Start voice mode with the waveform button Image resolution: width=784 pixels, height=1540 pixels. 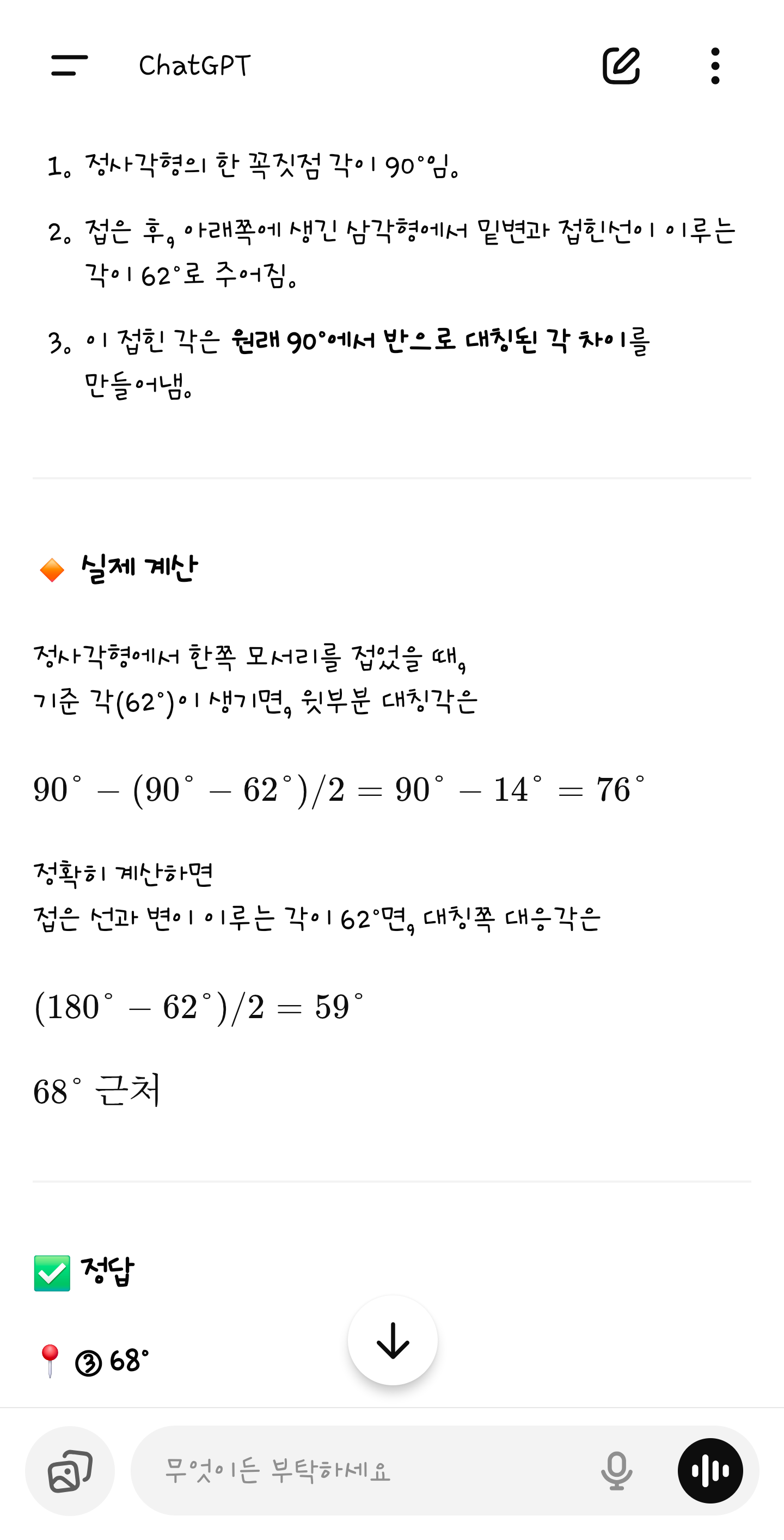(x=710, y=1470)
